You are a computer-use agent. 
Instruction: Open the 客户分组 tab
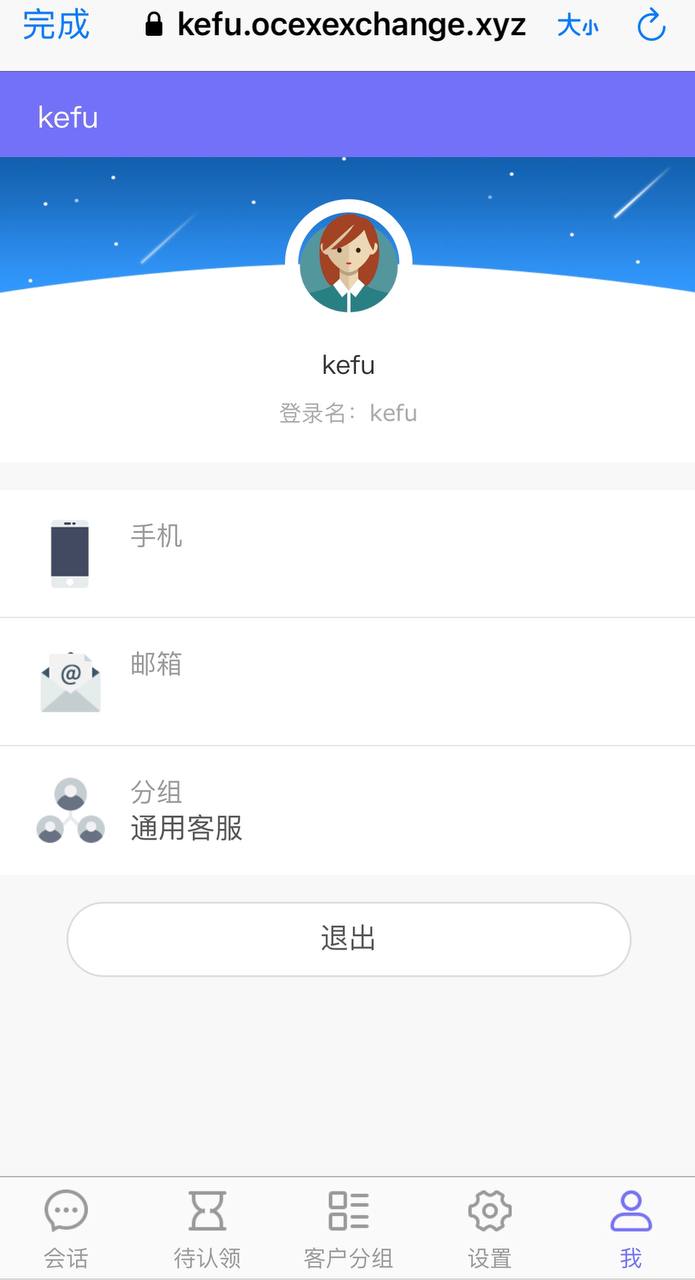(x=348, y=1228)
